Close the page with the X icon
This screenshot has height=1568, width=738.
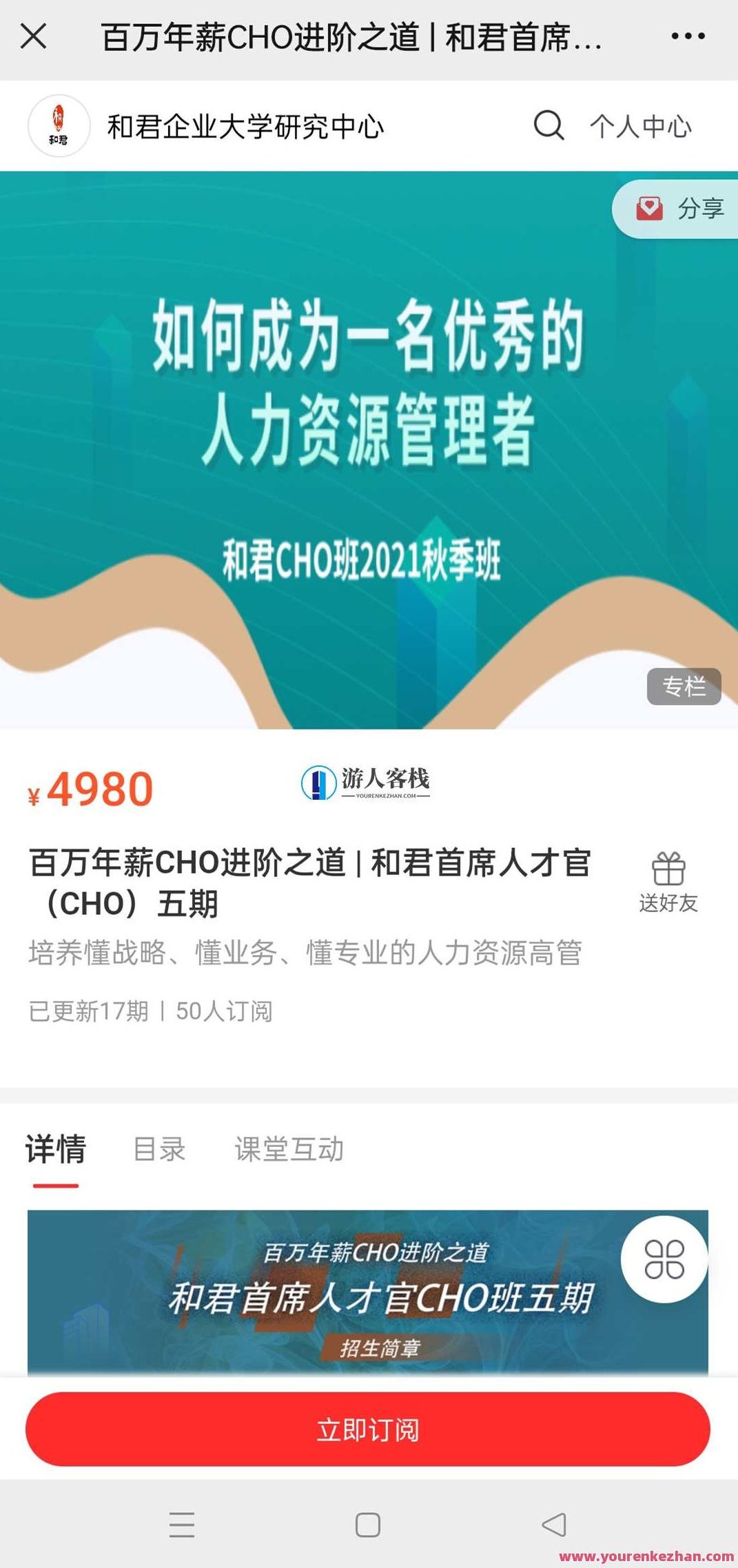tap(34, 35)
